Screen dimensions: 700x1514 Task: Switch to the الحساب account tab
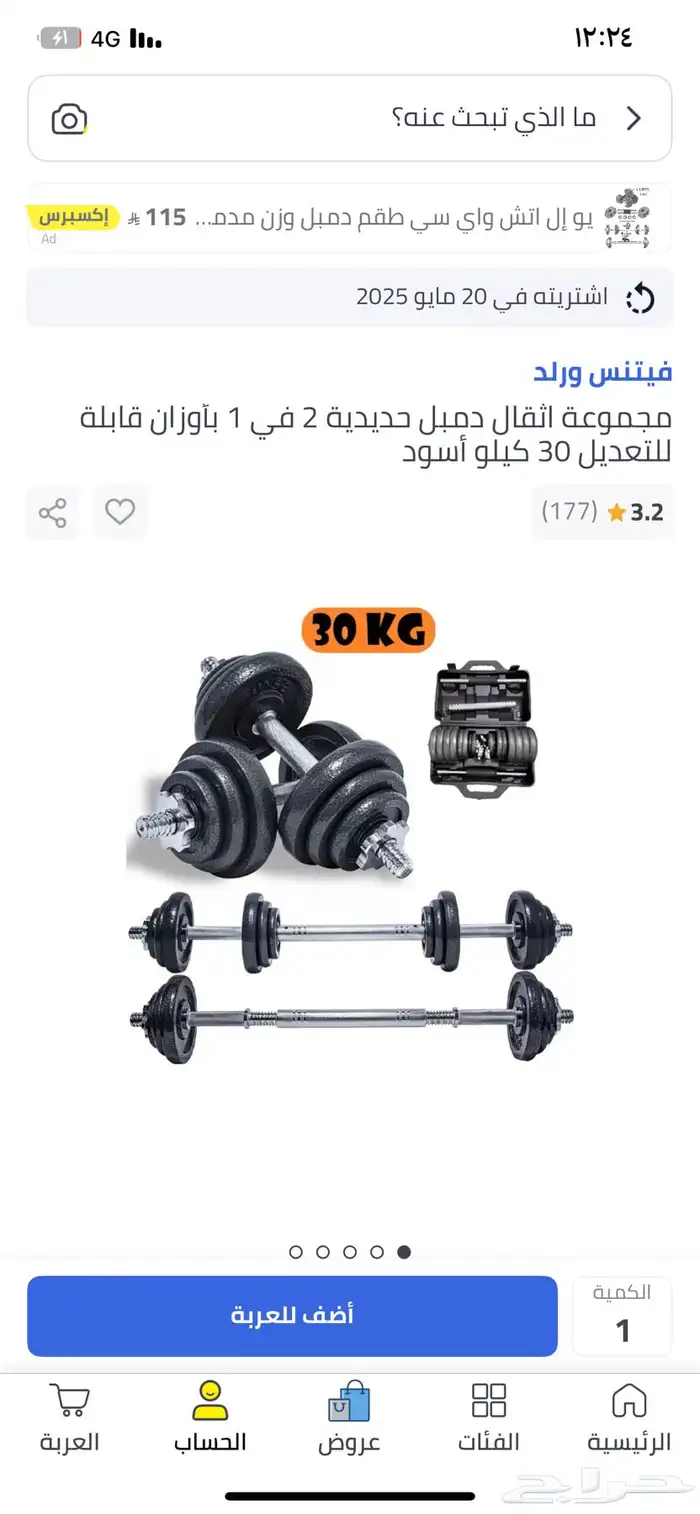pos(210,1418)
